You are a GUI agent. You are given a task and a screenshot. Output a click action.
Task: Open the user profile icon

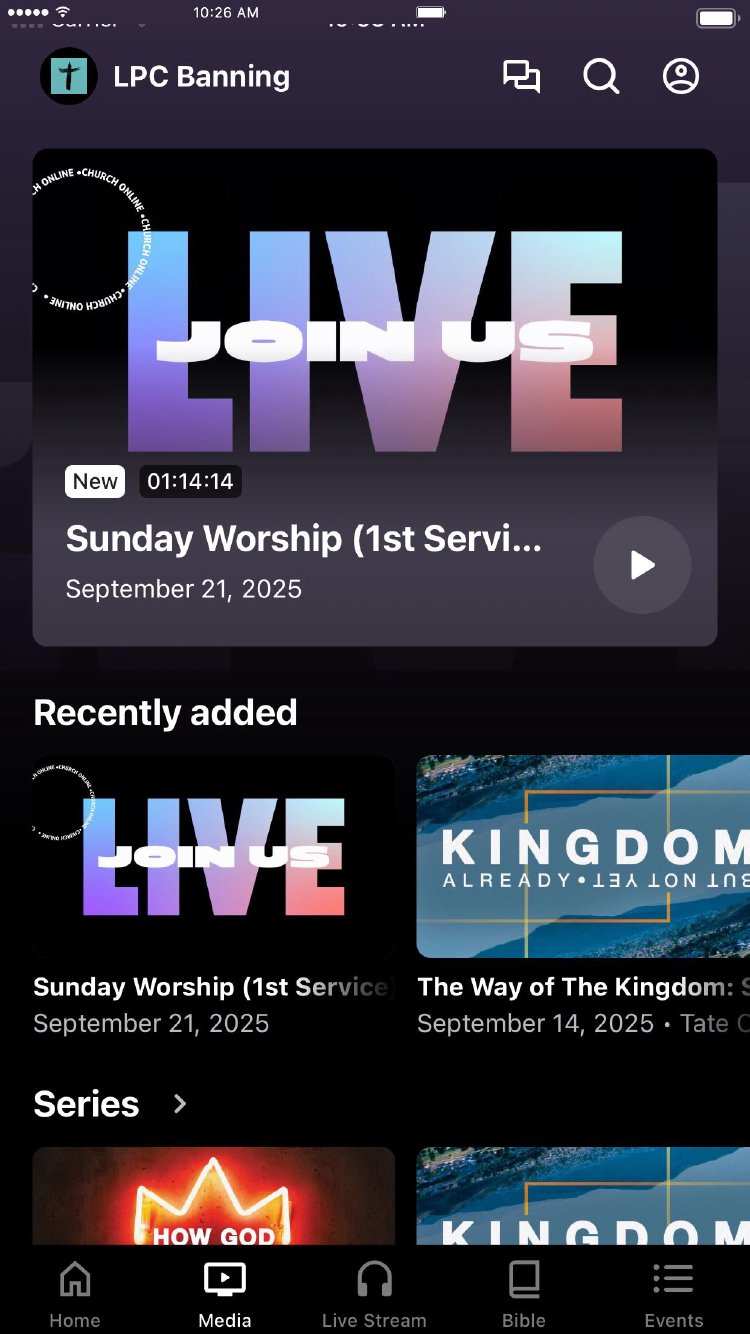coord(681,77)
